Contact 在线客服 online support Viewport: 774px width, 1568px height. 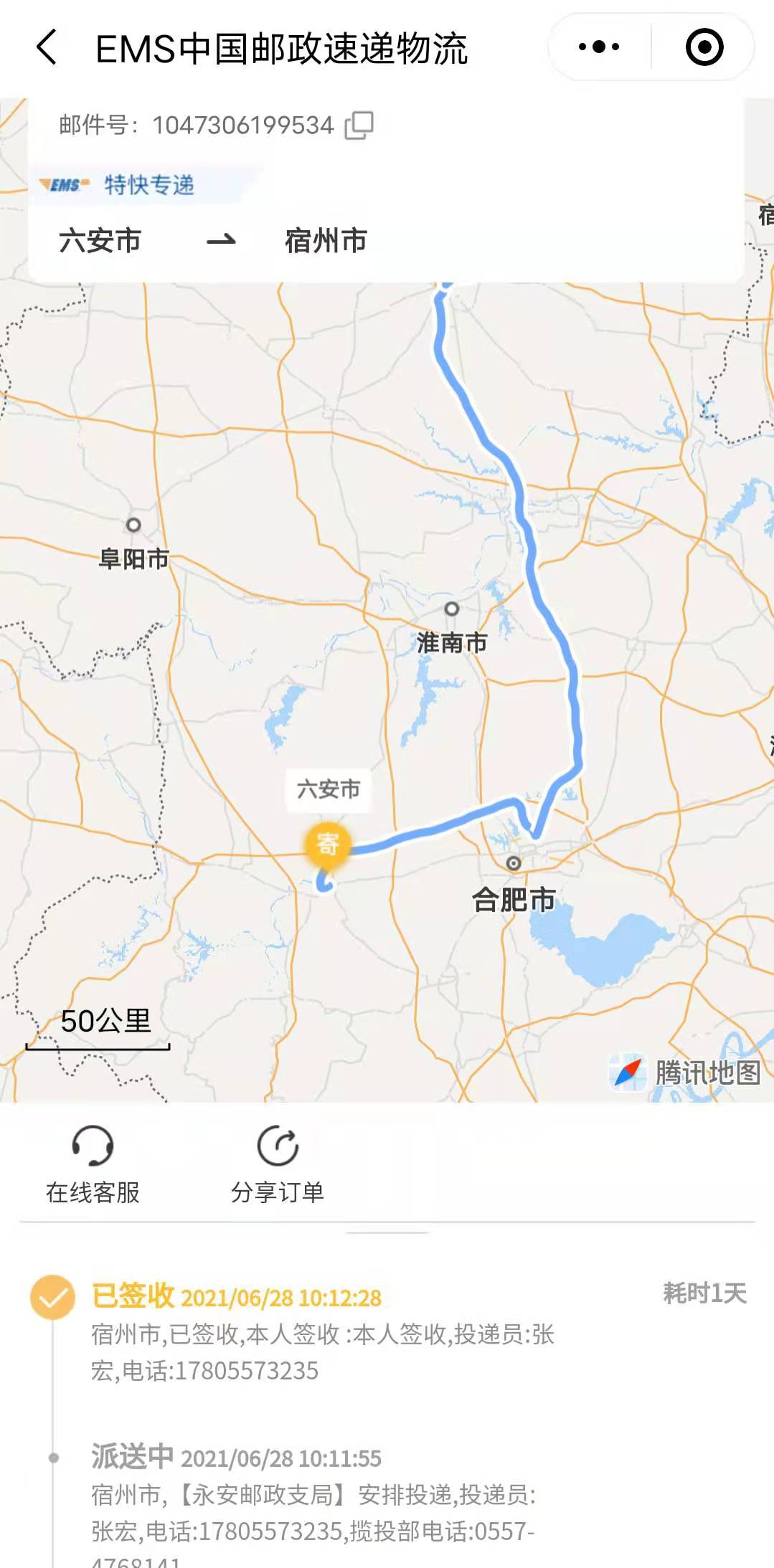[93, 1163]
